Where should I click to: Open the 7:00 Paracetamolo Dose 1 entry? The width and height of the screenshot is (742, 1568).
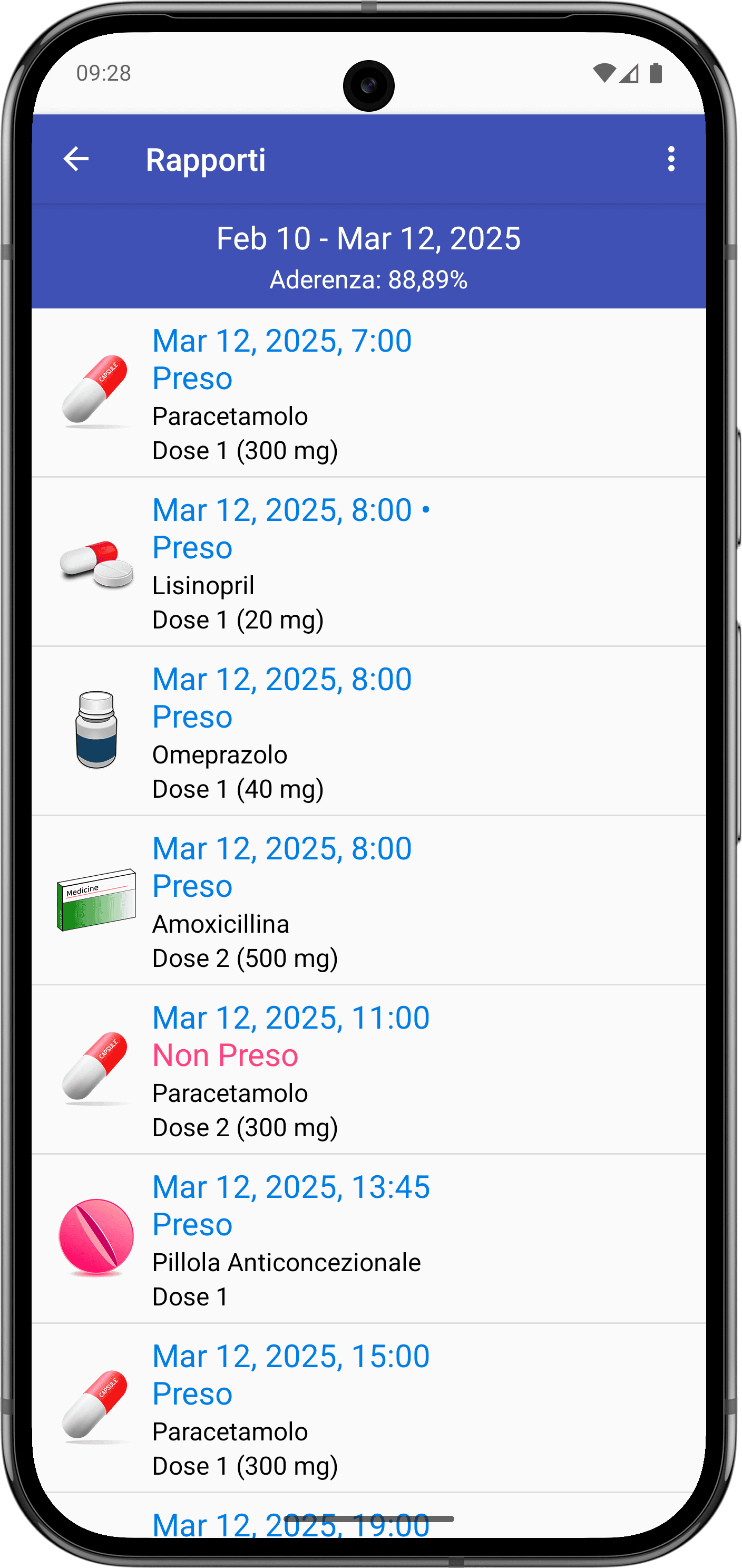click(x=368, y=393)
